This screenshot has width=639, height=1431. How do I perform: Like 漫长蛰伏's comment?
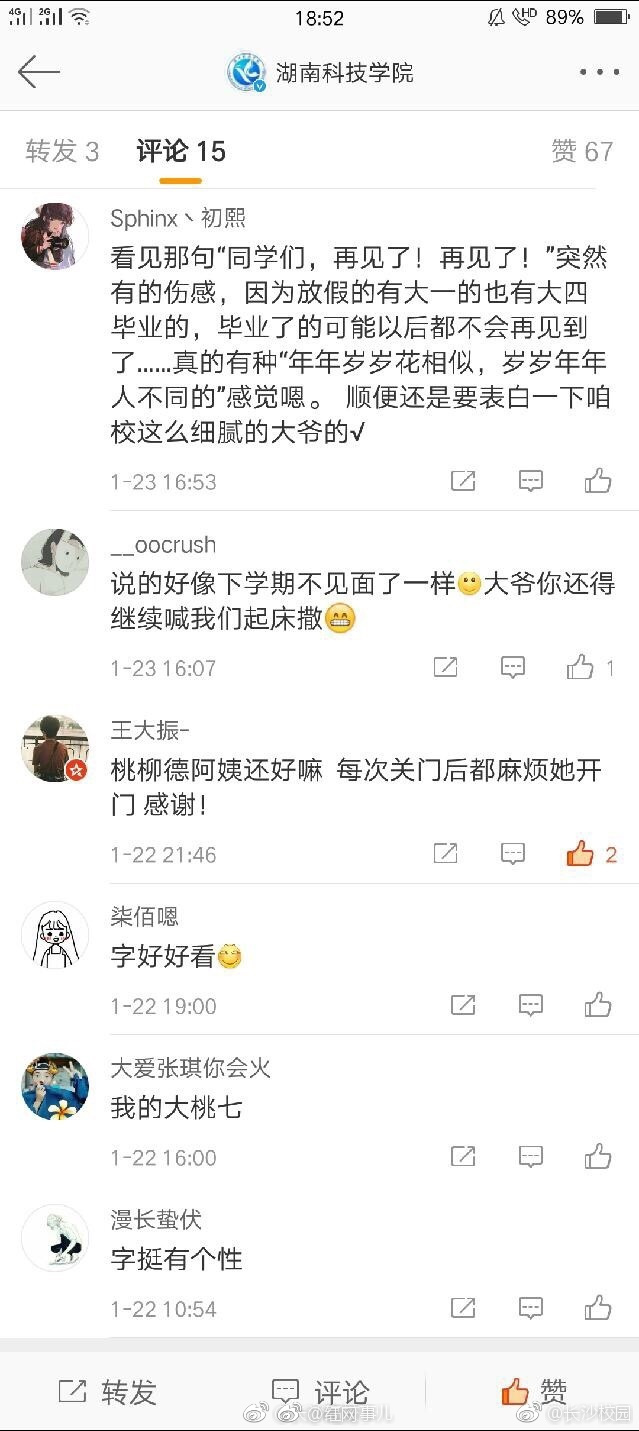click(598, 1308)
